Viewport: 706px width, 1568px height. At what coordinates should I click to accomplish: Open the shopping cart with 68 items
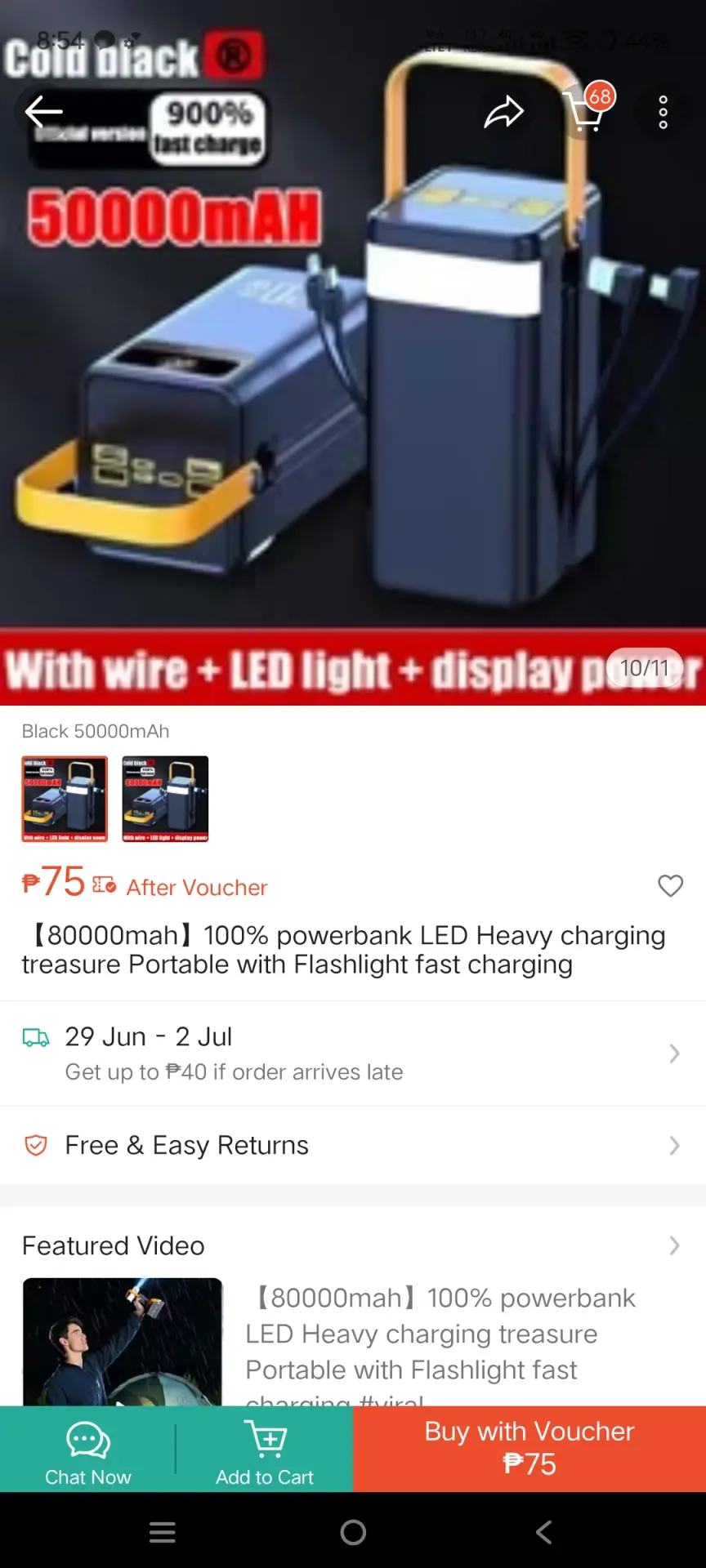coord(585,110)
